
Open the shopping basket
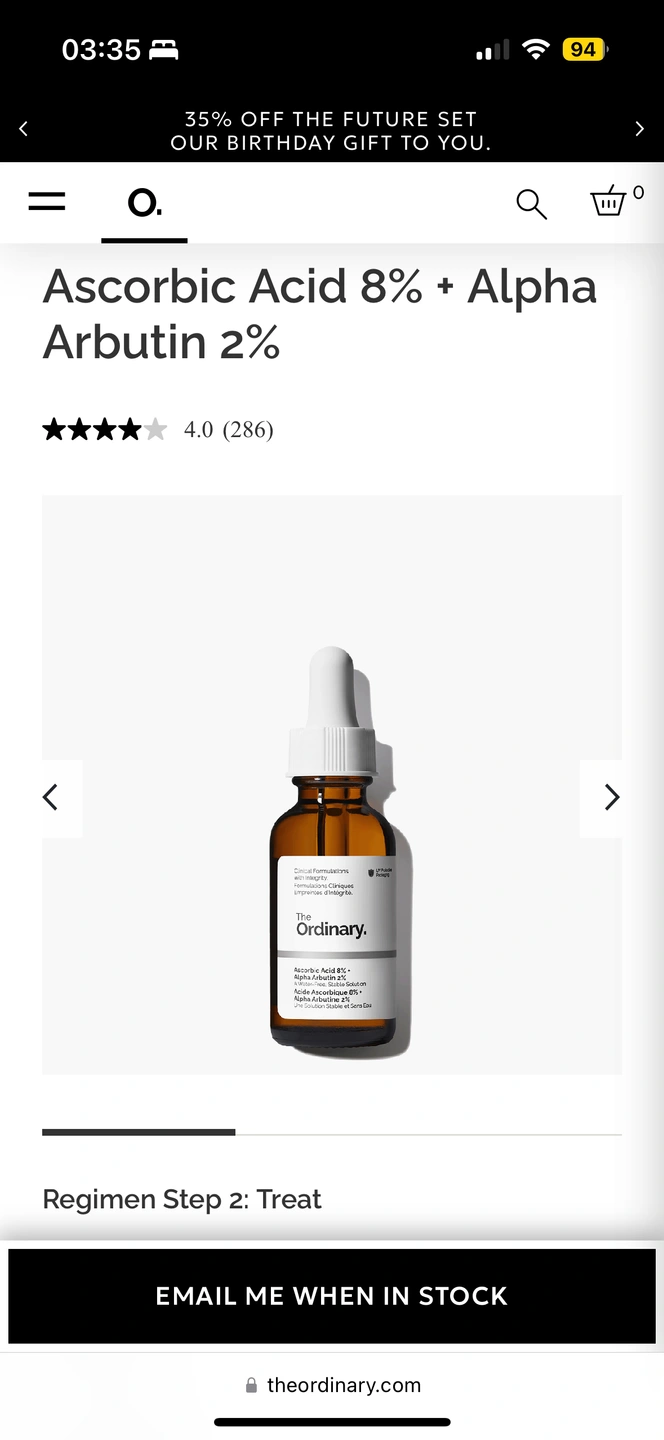coord(609,201)
